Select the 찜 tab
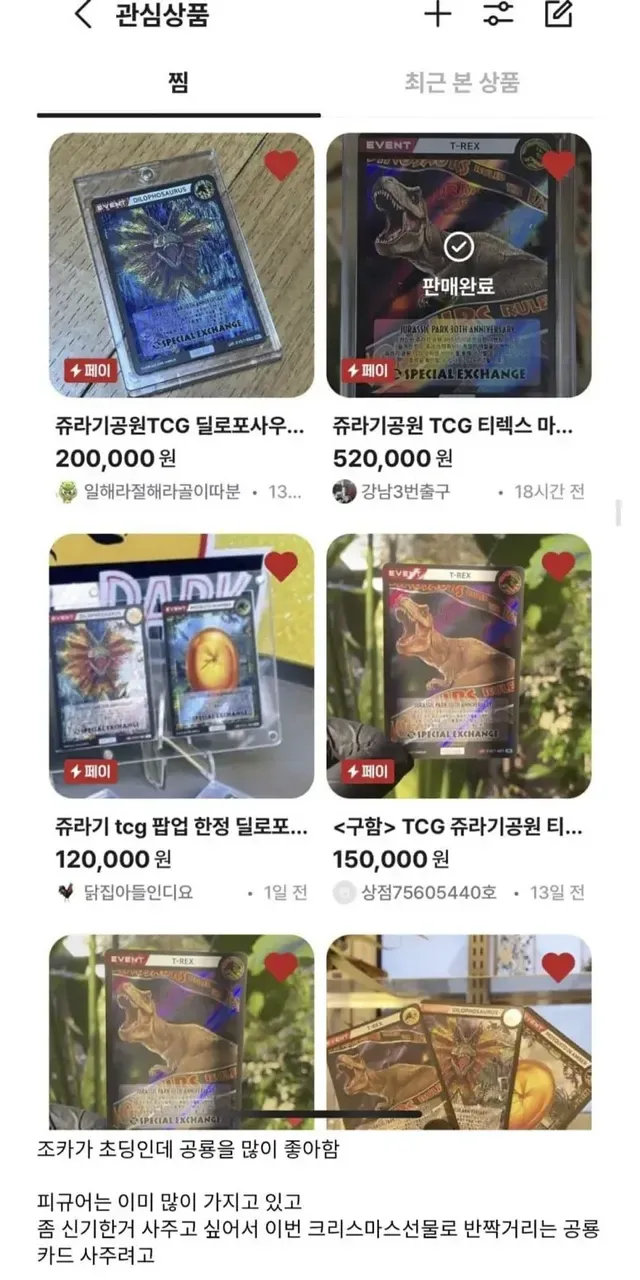Viewport: 640px width, 1280px height. coord(179,82)
